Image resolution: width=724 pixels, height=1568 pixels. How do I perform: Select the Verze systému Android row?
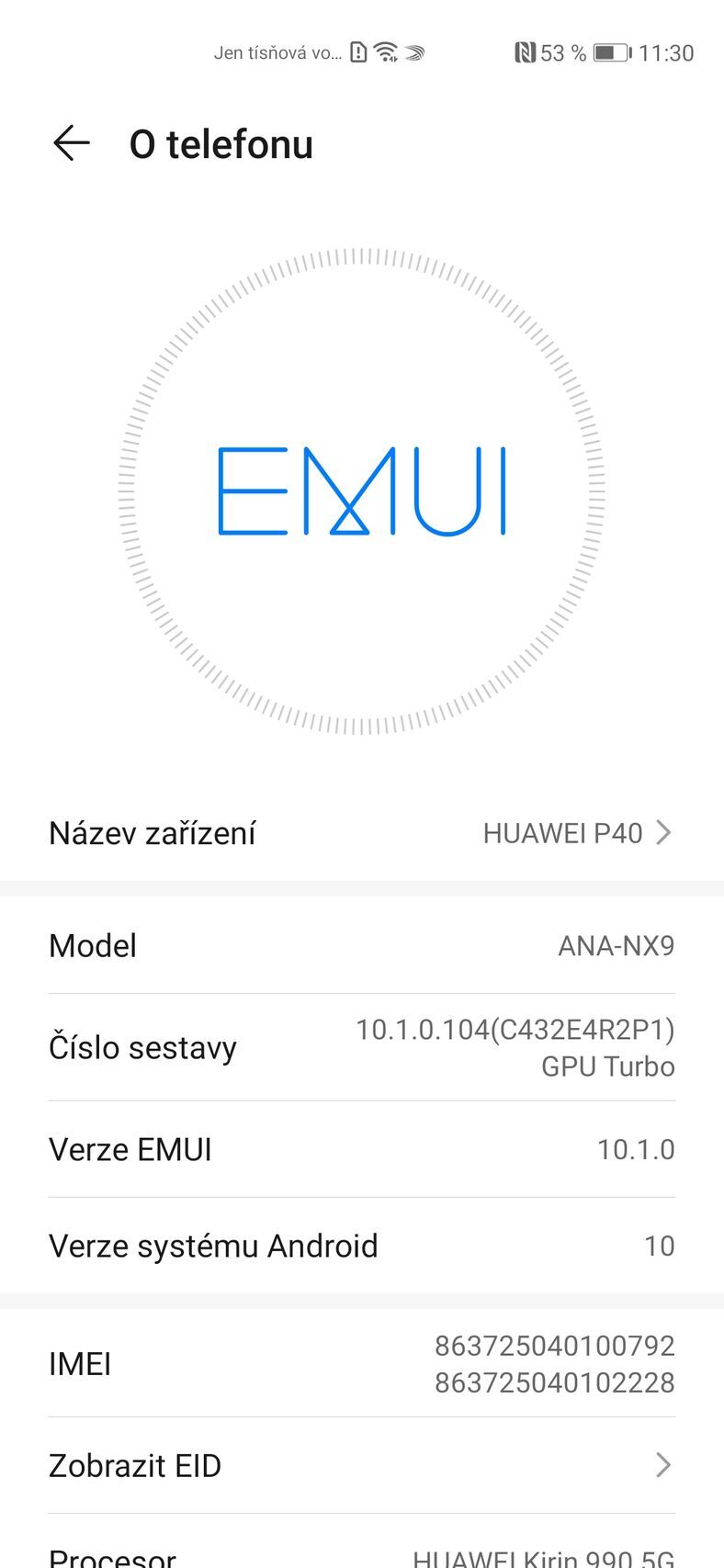coord(362,1246)
